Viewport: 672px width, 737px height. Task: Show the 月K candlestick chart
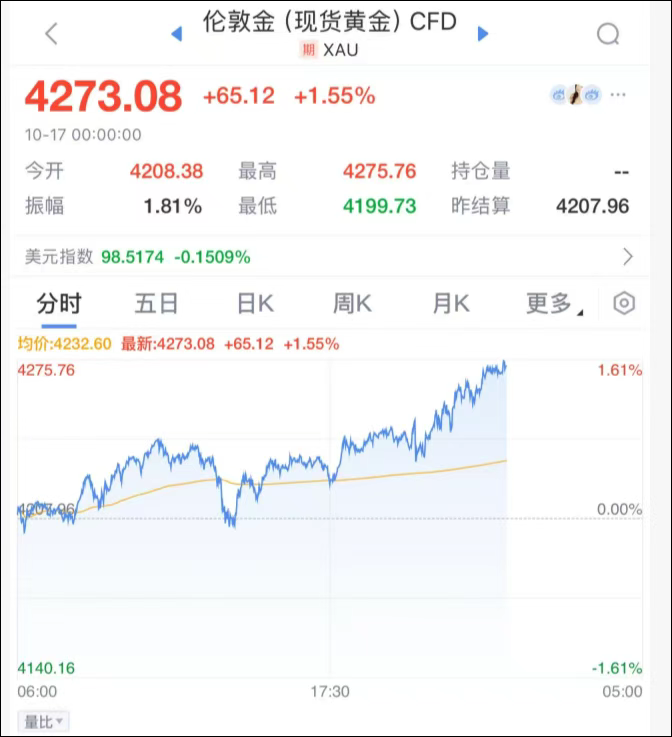(451, 304)
